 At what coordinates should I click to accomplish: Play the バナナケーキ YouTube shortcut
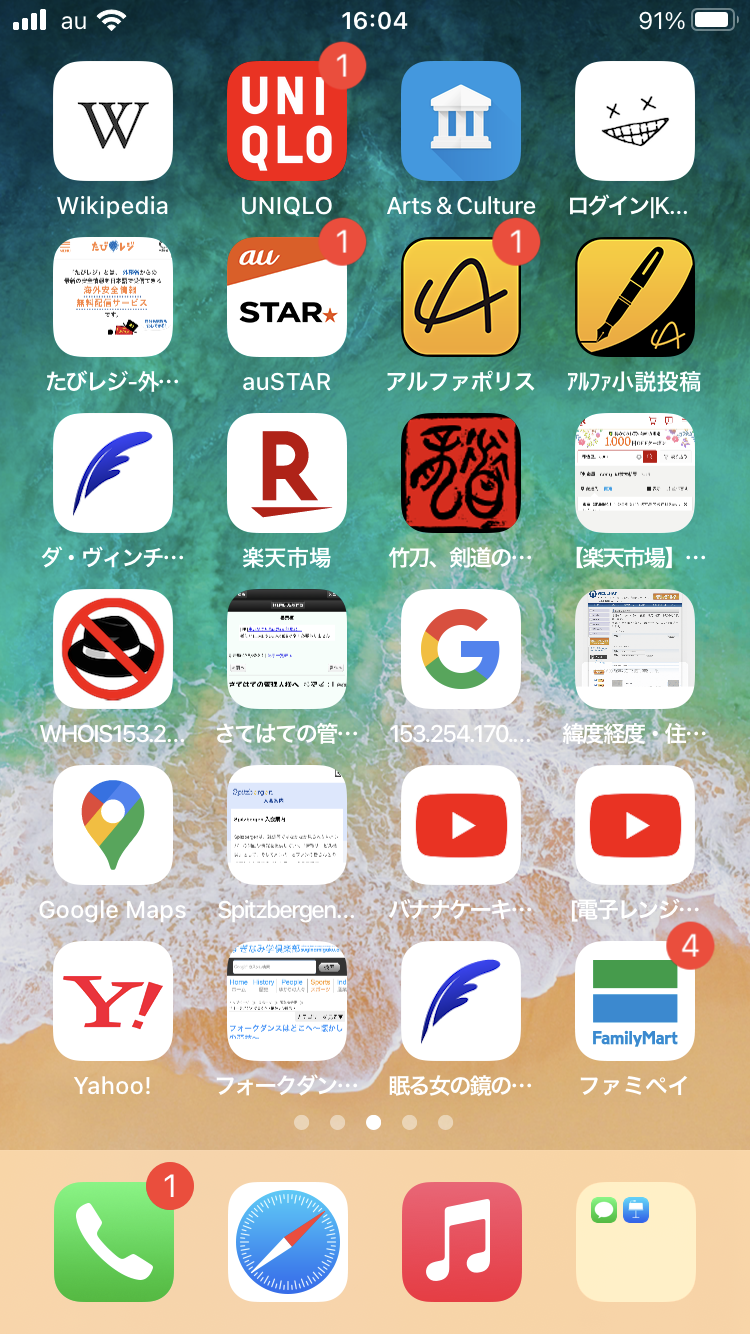461,825
